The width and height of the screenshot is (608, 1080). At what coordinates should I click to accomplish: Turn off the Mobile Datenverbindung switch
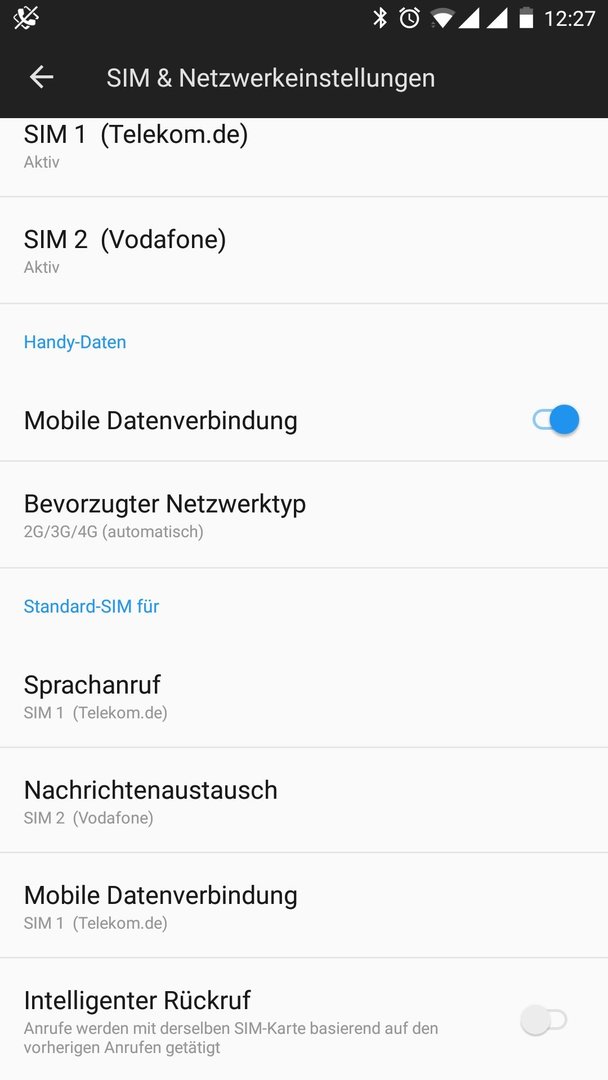556,419
